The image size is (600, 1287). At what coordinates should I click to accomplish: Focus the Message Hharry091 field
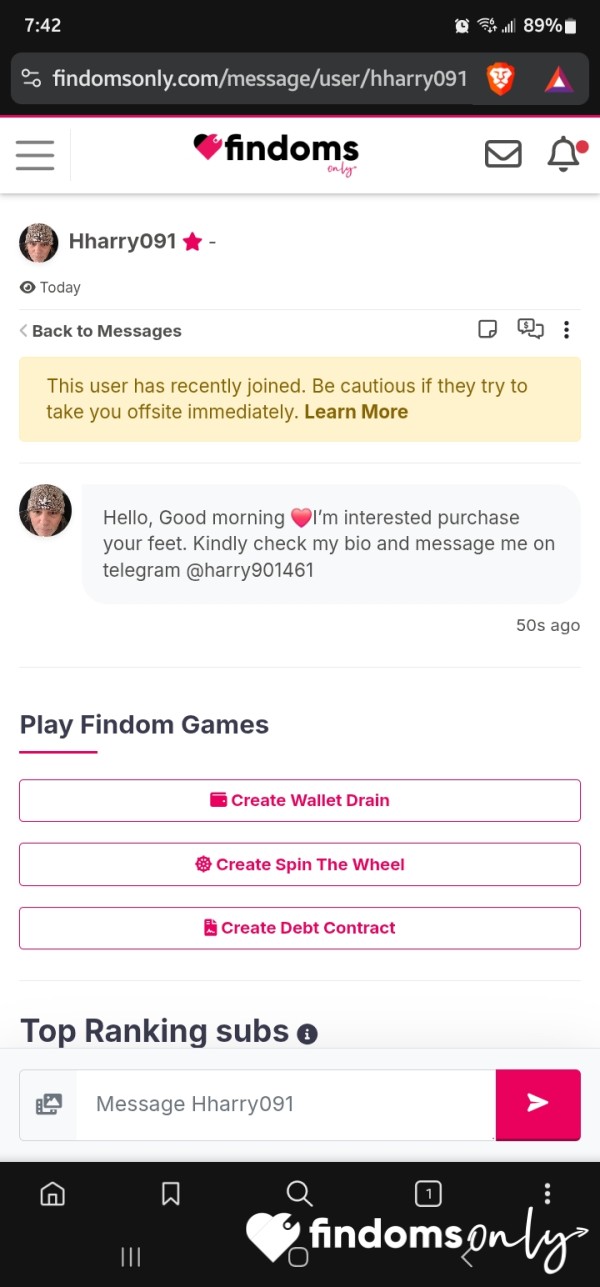tap(286, 1104)
